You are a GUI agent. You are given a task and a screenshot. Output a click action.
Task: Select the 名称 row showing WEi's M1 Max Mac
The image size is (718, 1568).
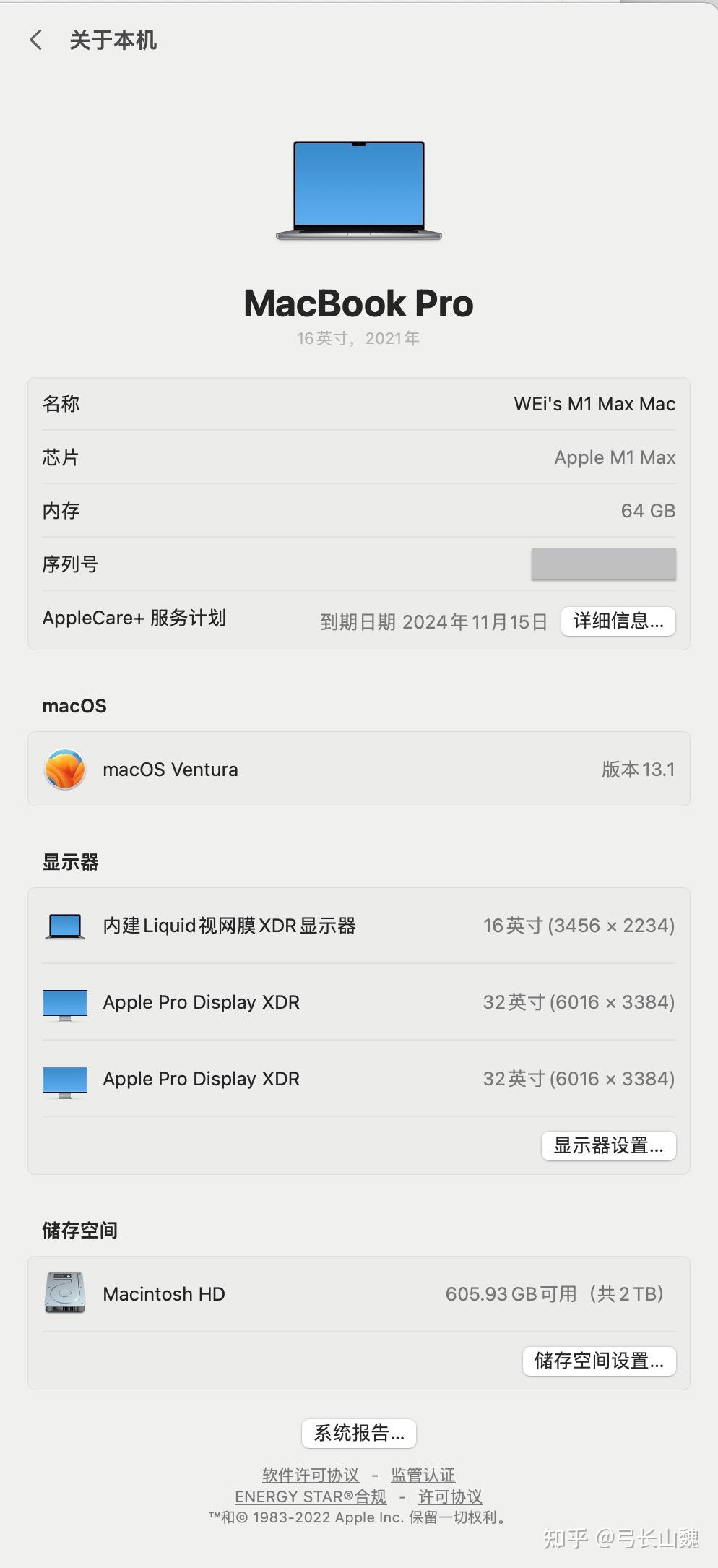coord(359,403)
